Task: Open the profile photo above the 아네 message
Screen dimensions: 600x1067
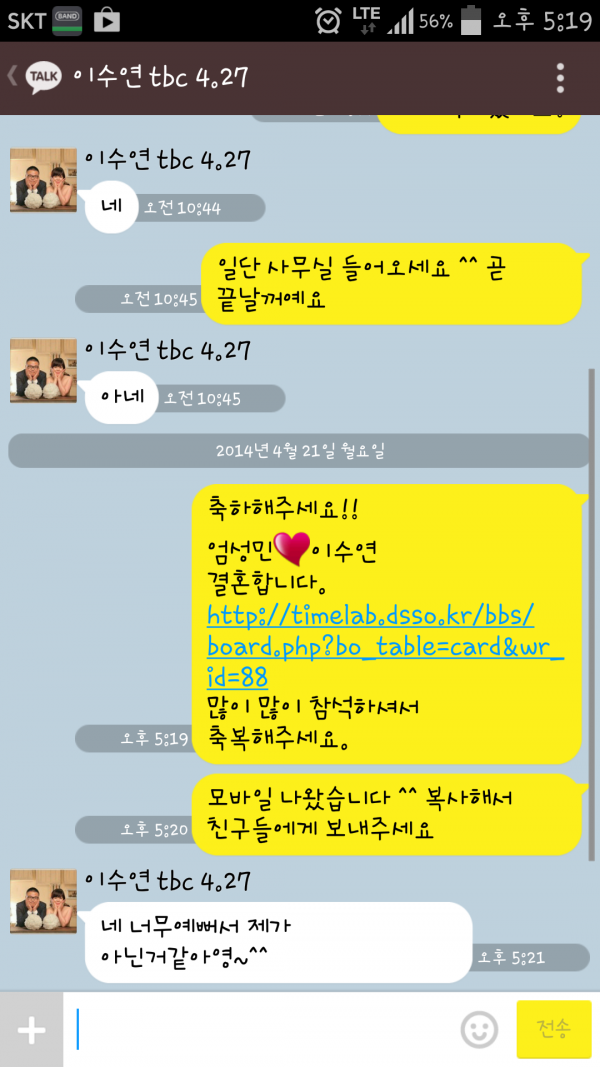Action: [43, 371]
